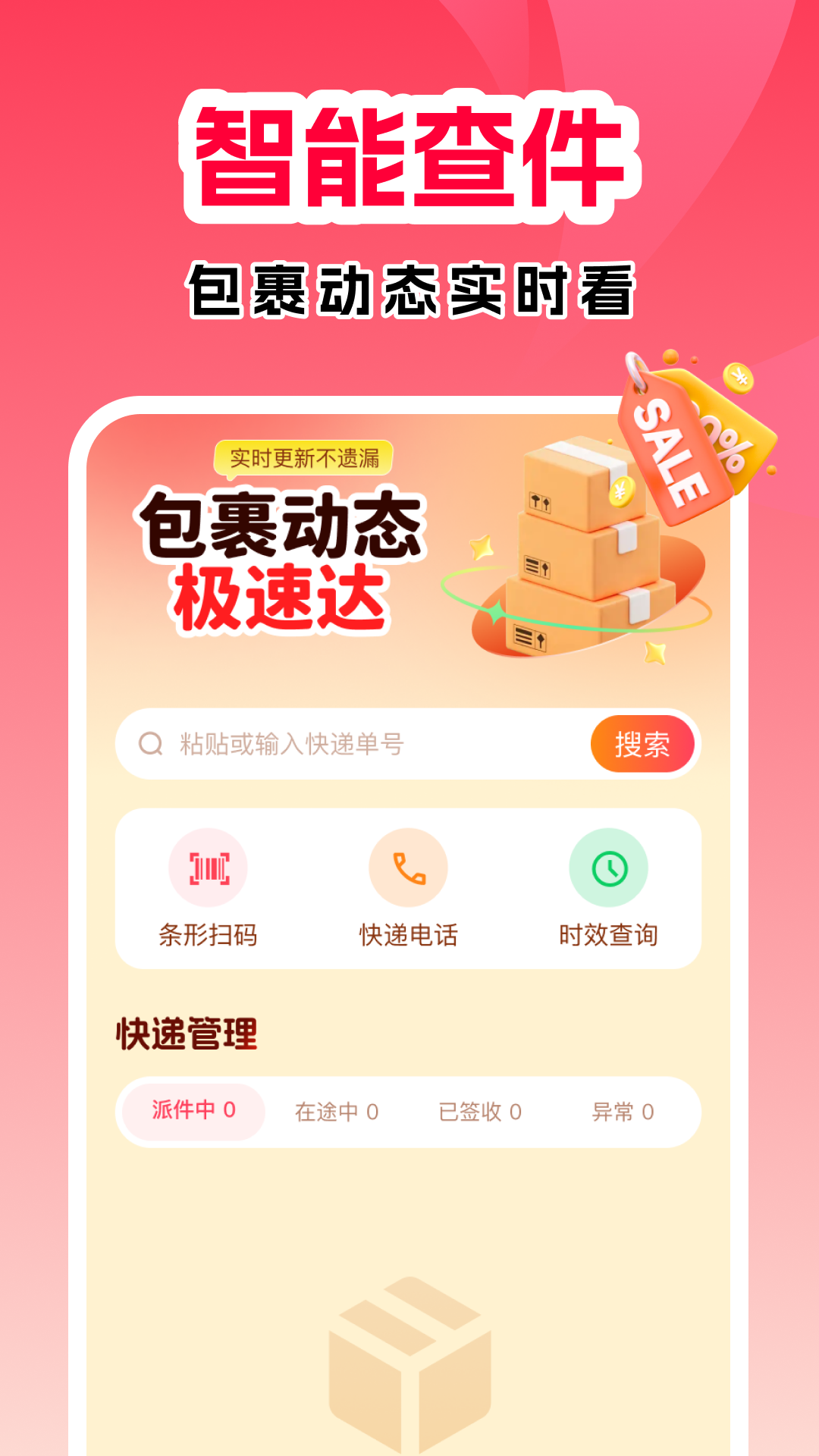The width and height of the screenshot is (819, 1456).
Task: Tap the express tracking number input field
Action: click(x=341, y=744)
